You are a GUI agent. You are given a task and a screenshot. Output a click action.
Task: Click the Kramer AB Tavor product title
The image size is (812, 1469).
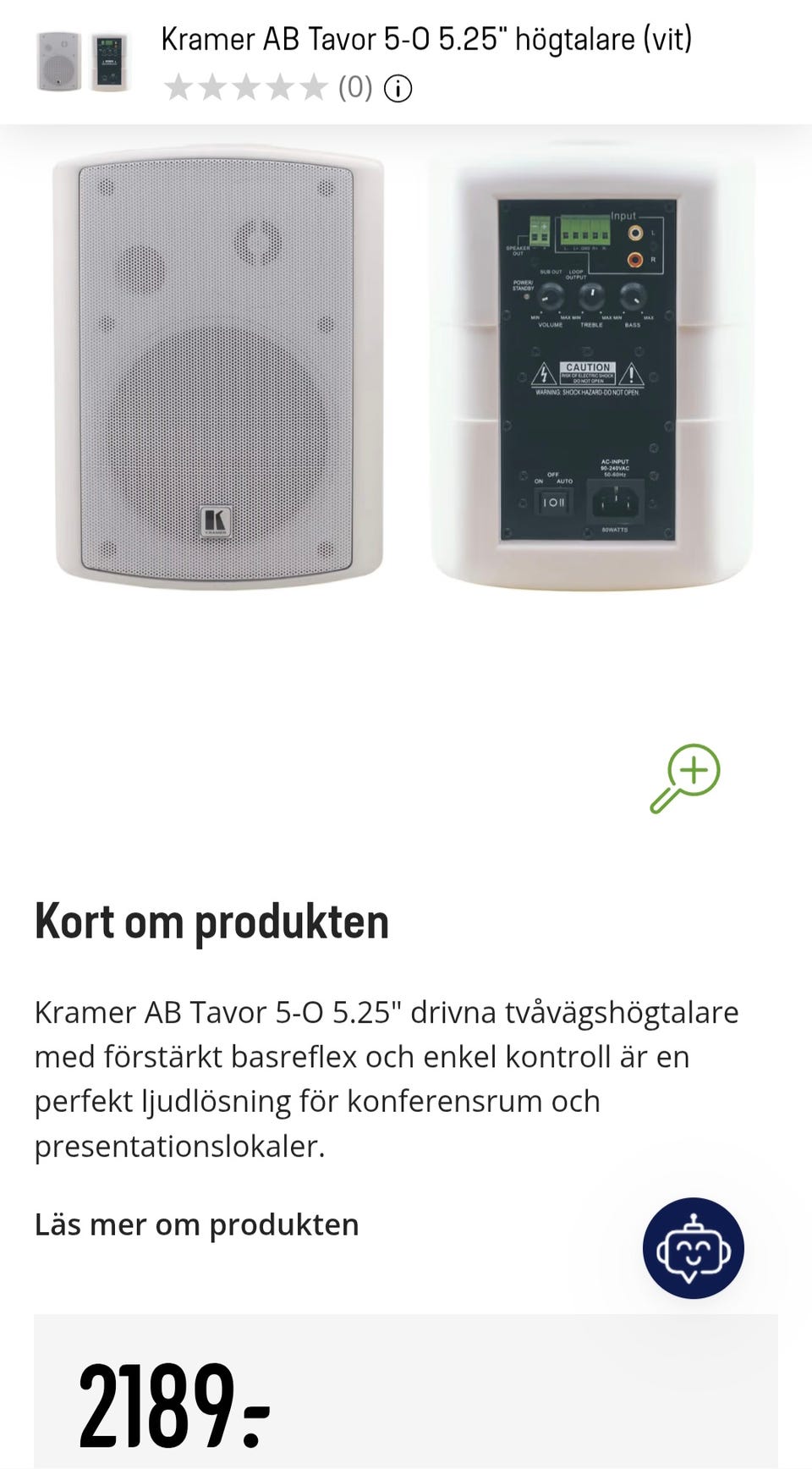pos(427,37)
